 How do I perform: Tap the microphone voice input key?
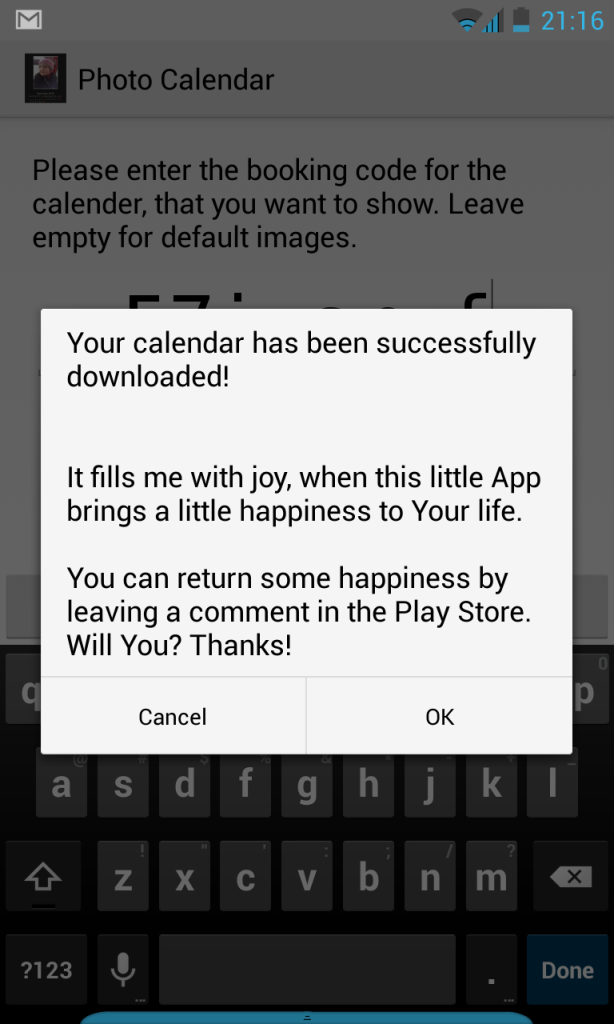coord(123,969)
